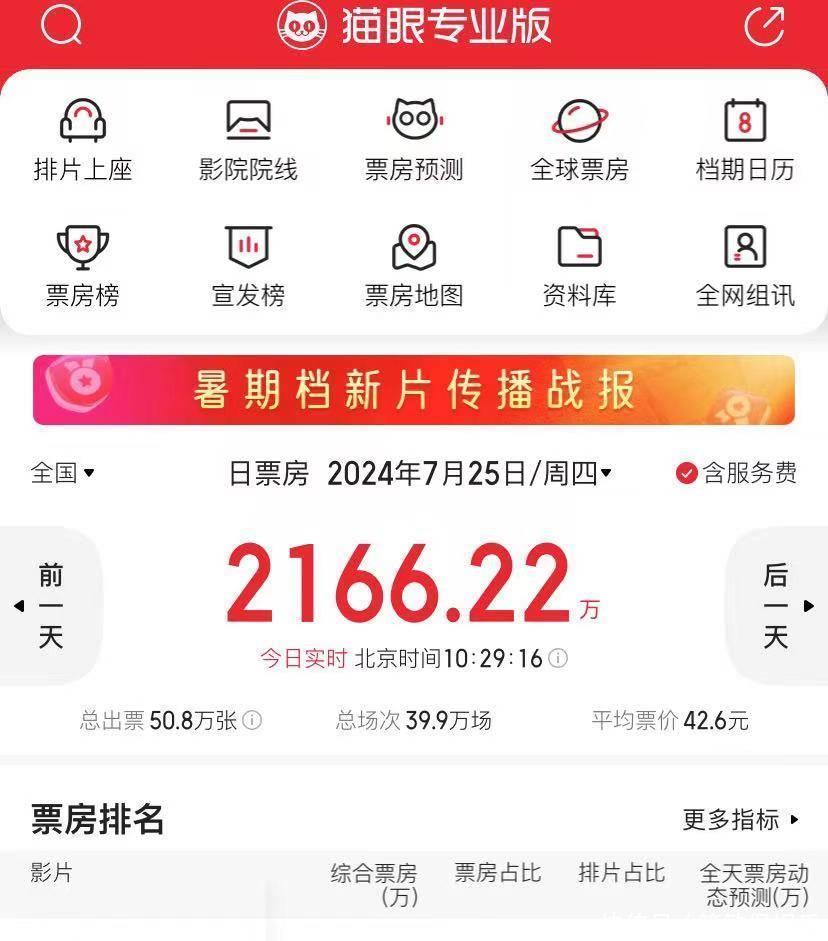Open the 暑期档新片传播战报 banner

(x=414, y=390)
